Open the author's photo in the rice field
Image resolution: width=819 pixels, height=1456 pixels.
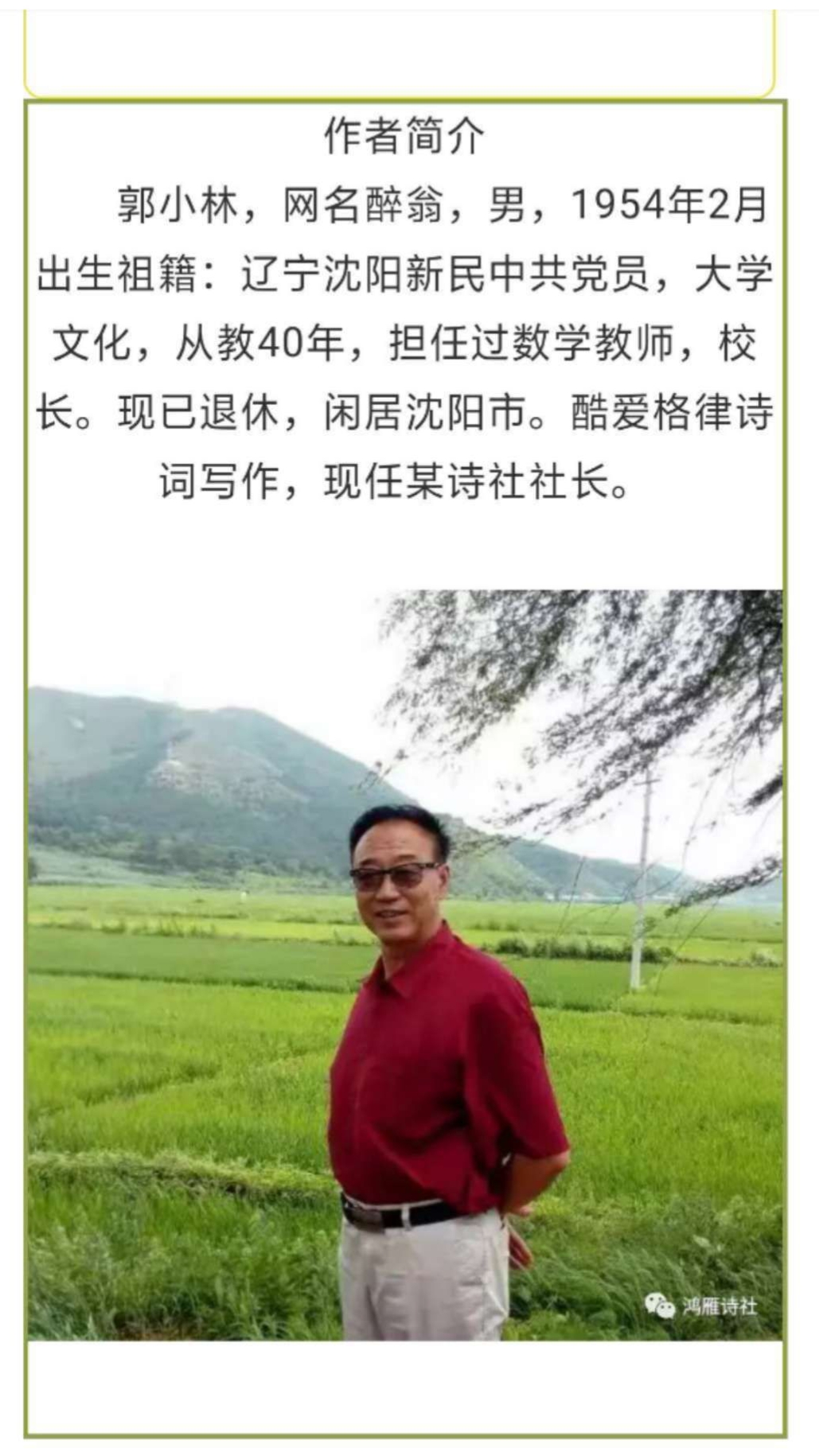click(405, 964)
